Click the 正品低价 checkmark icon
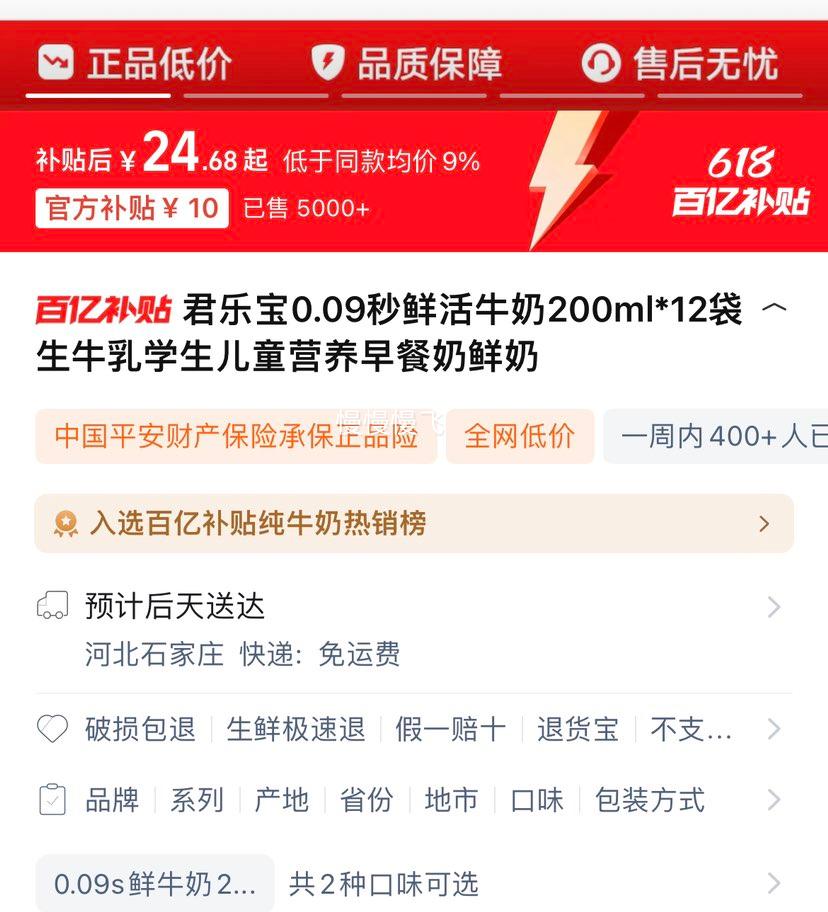Screen dimensions: 828x912 click(x=54, y=62)
